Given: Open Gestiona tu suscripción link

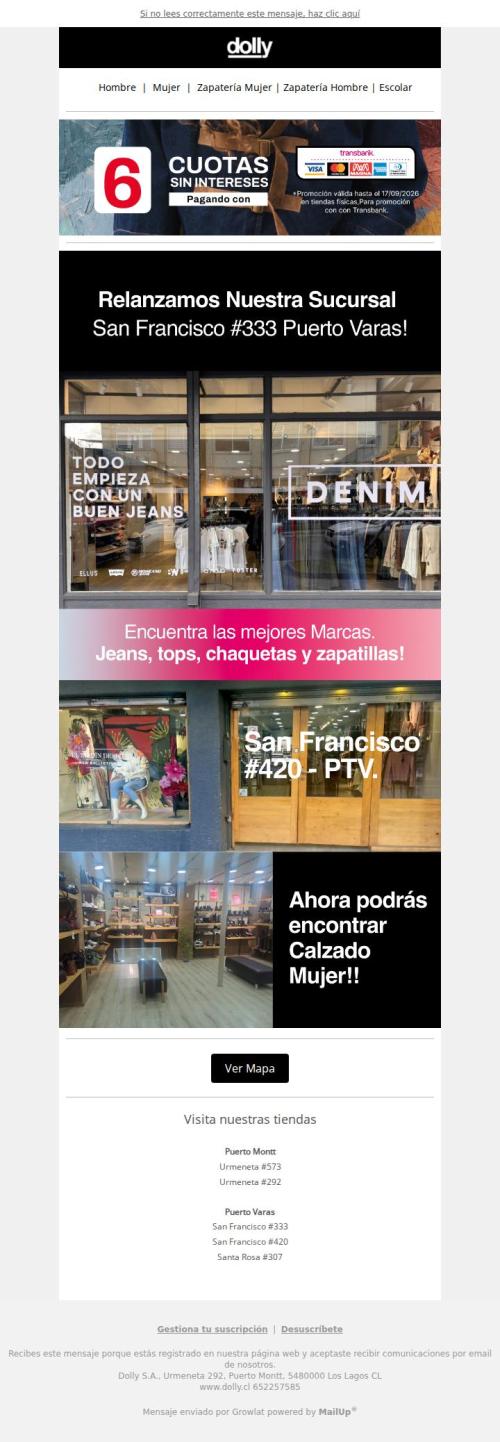Looking at the screenshot, I should tap(212, 1329).
